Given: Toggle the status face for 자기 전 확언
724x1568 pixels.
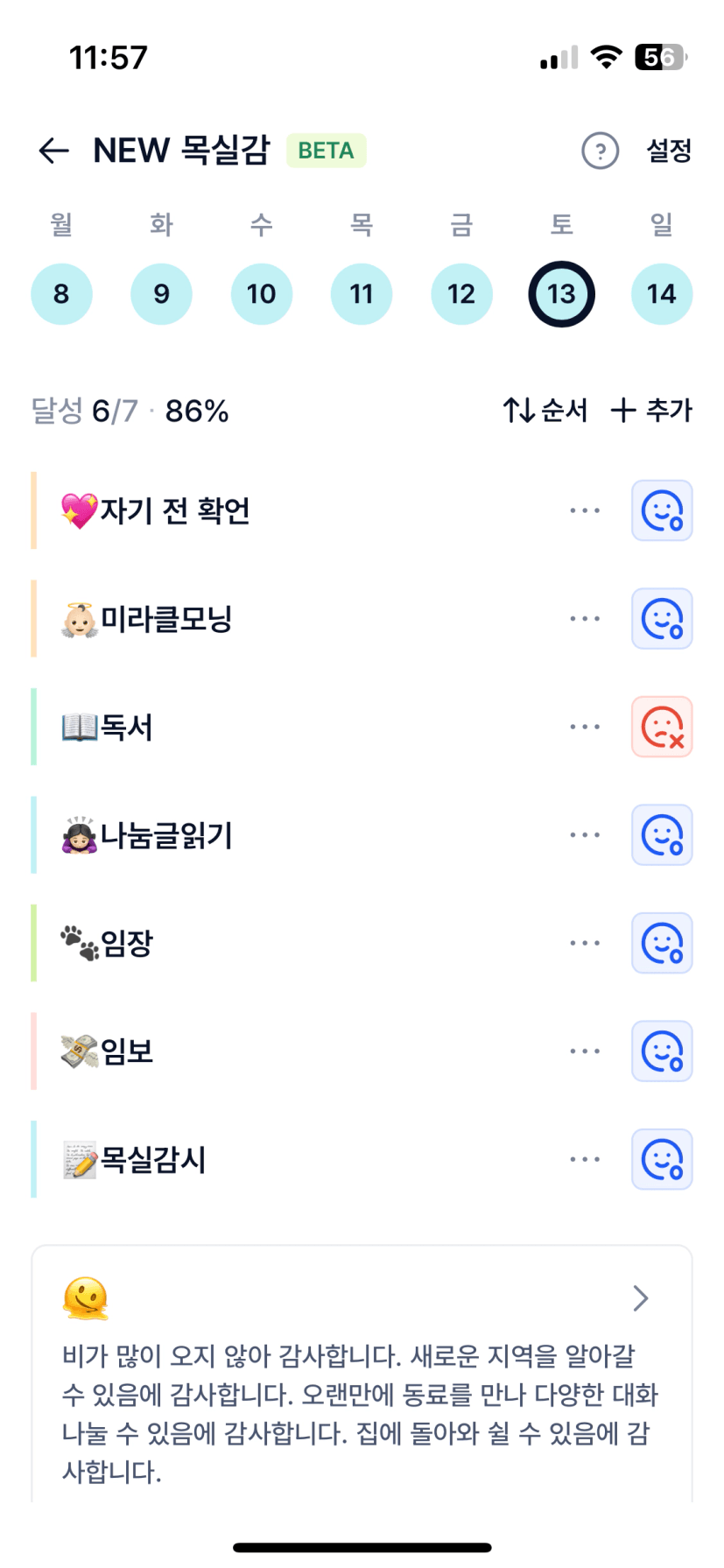Looking at the screenshot, I should 662,510.
